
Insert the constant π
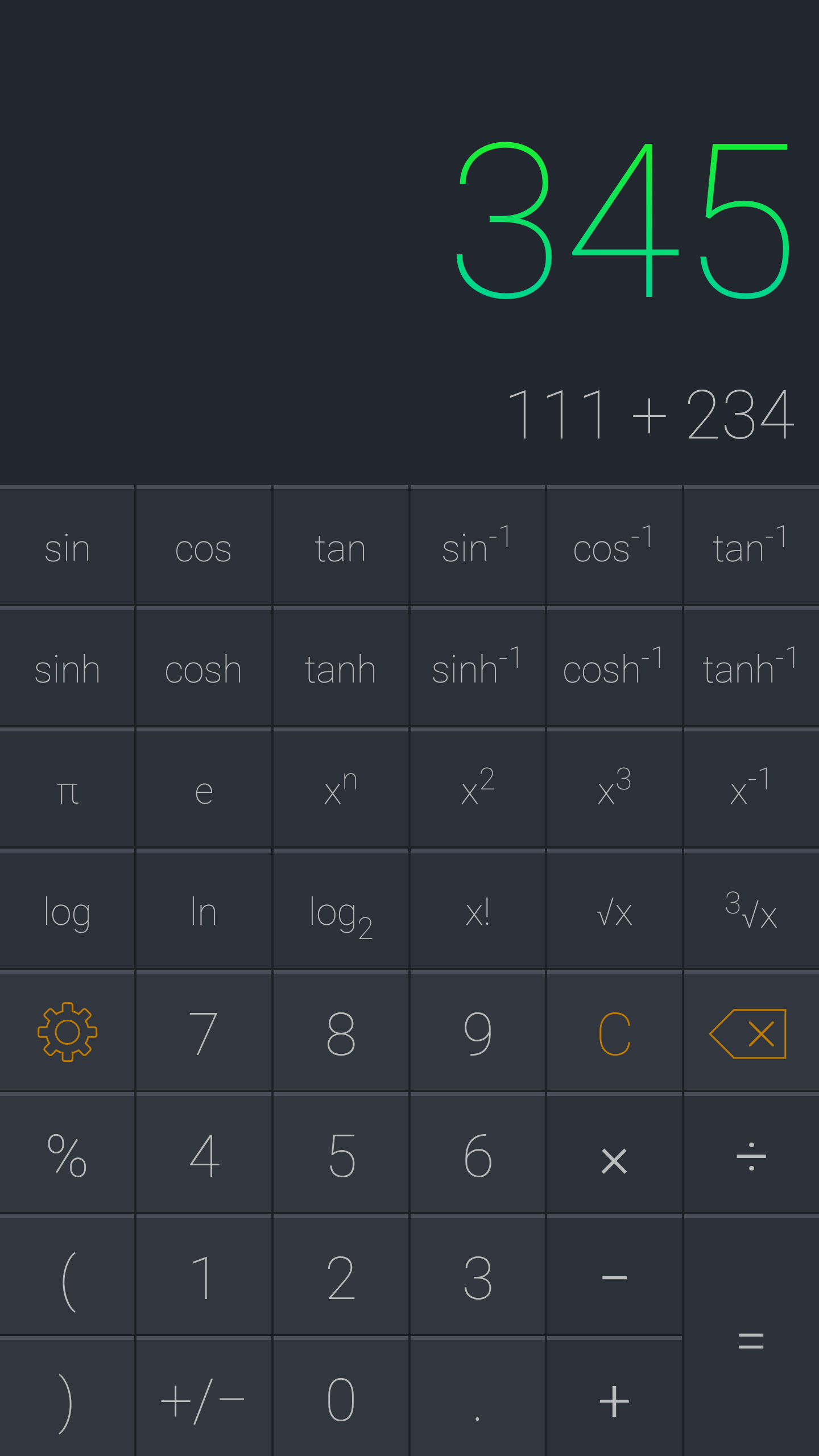pyautogui.click(x=67, y=789)
